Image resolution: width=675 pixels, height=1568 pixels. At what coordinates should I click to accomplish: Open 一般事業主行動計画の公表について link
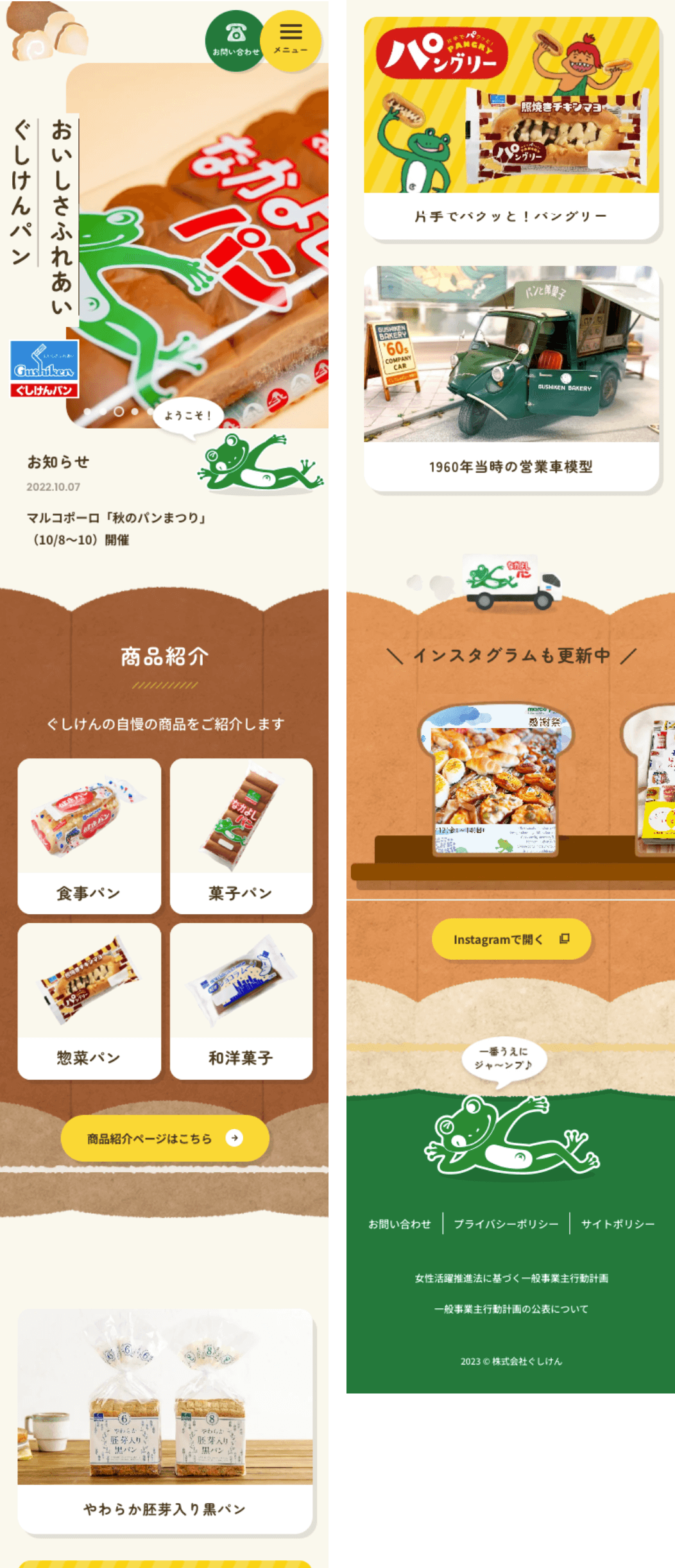point(511,1309)
